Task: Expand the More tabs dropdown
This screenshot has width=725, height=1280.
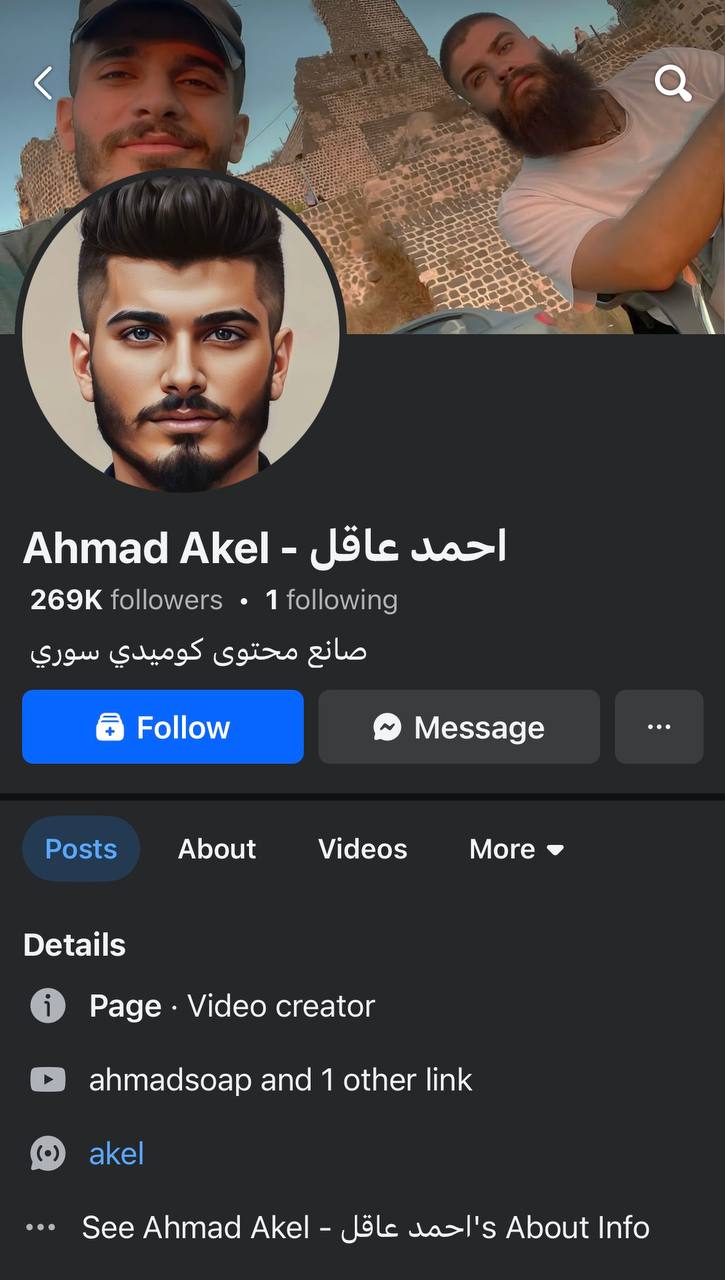Action: pyautogui.click(x=516, y=849)
